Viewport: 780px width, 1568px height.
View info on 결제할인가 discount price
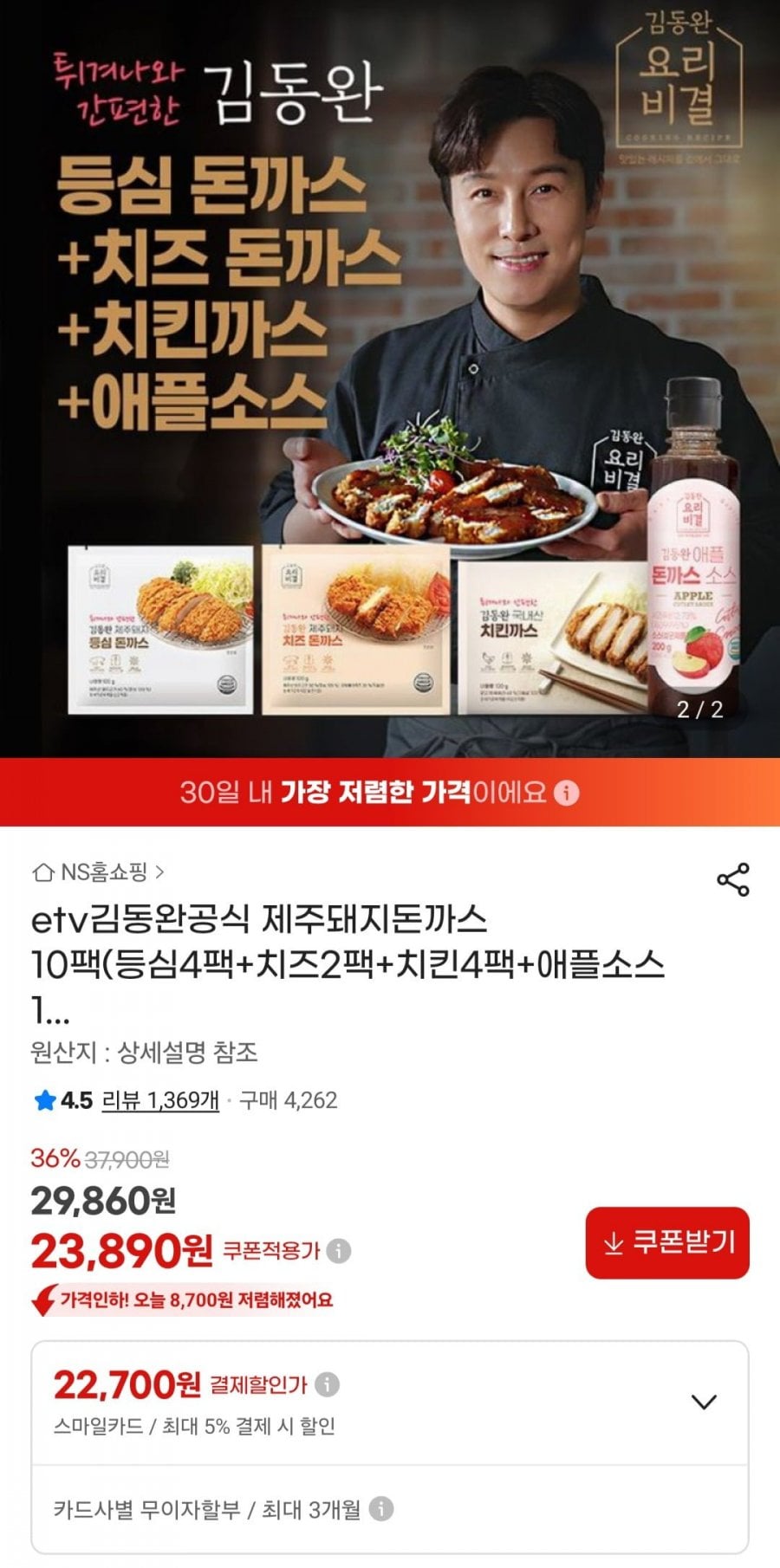[327, 1384]
